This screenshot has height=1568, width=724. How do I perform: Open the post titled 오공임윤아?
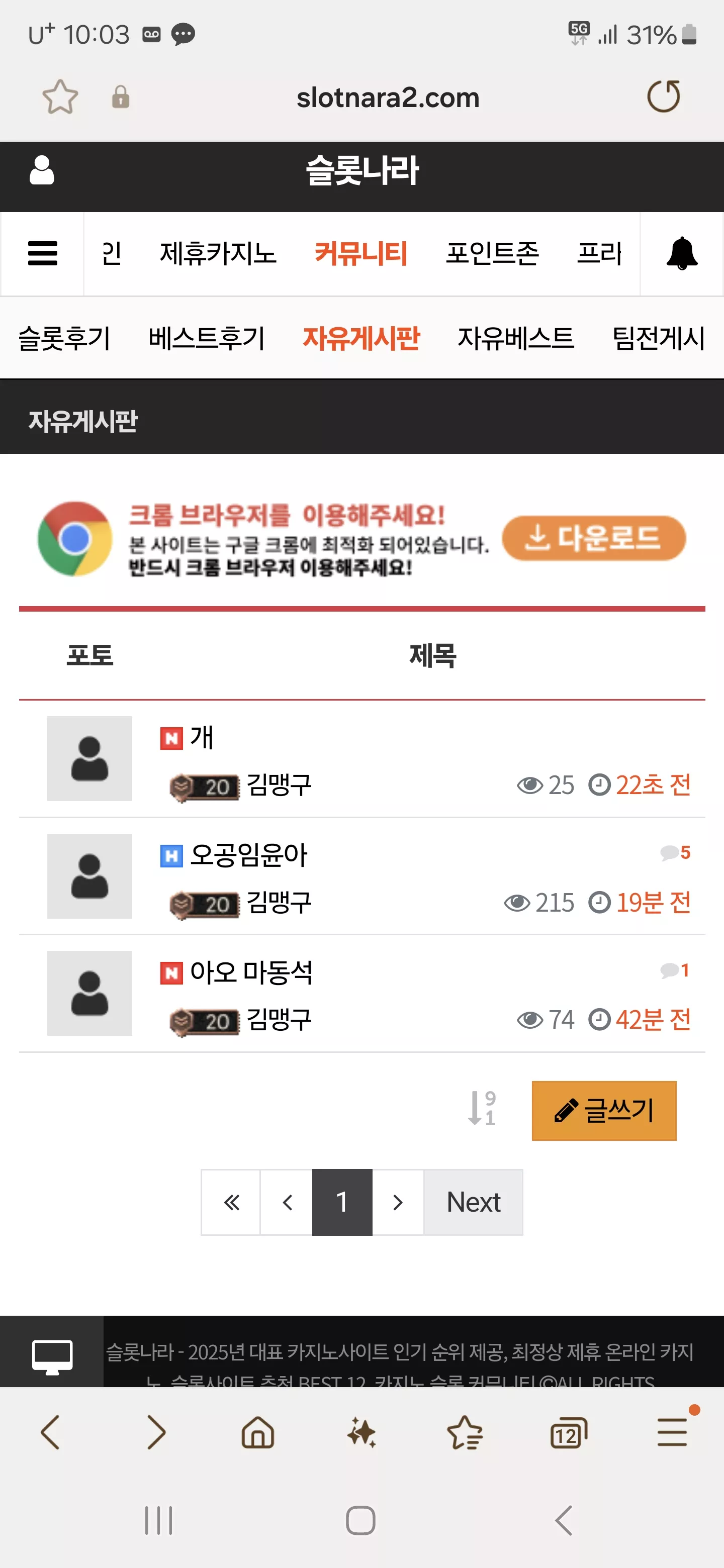click(x=248, y=854)
